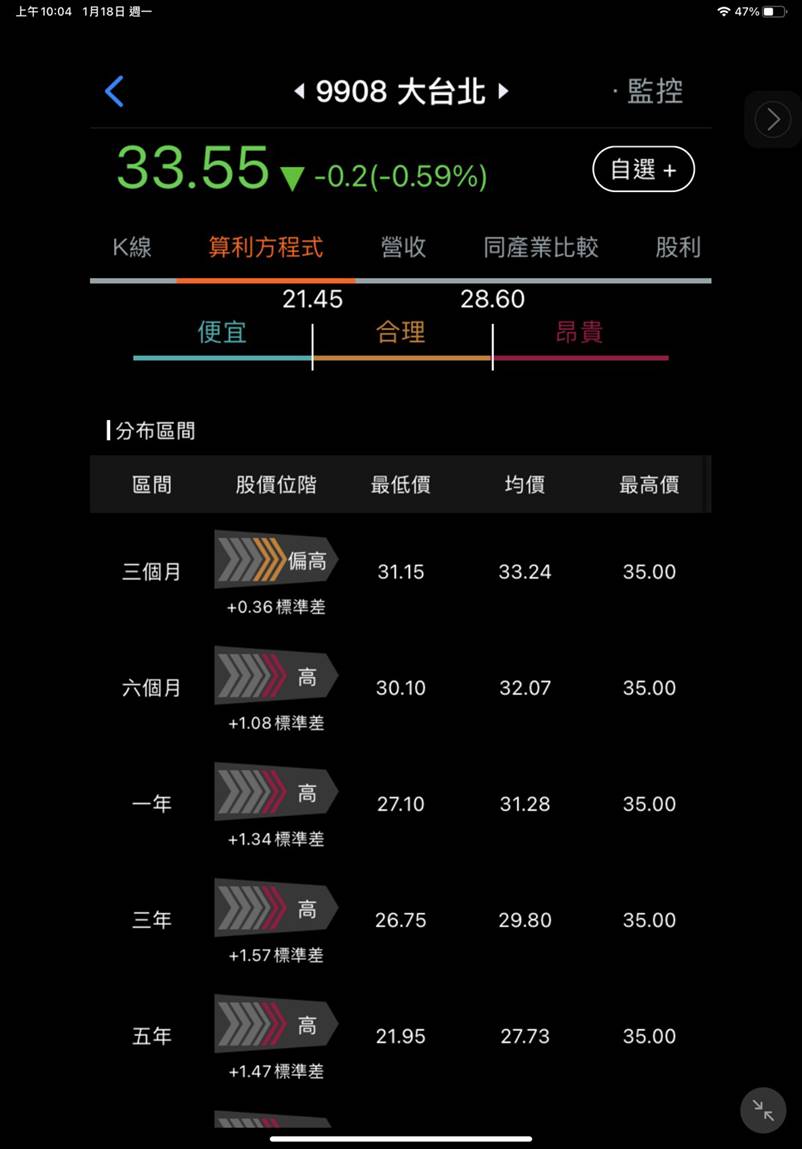Switch to the 股利 tab
The image size is (802, 1149).
coord(678,247)
